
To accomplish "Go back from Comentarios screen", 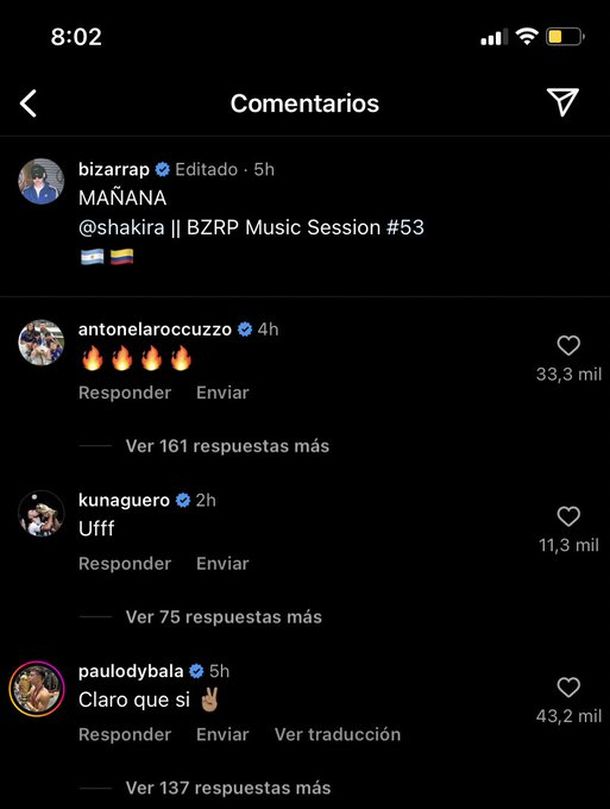I will click(29, 103).
